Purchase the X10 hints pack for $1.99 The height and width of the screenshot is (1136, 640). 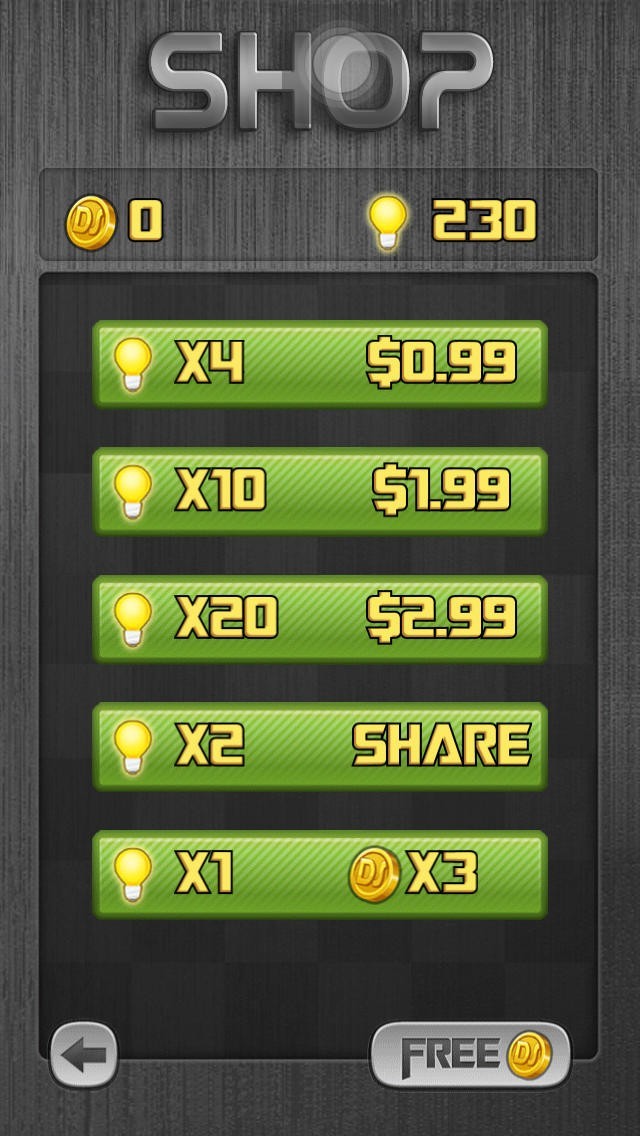click(320, 490)
